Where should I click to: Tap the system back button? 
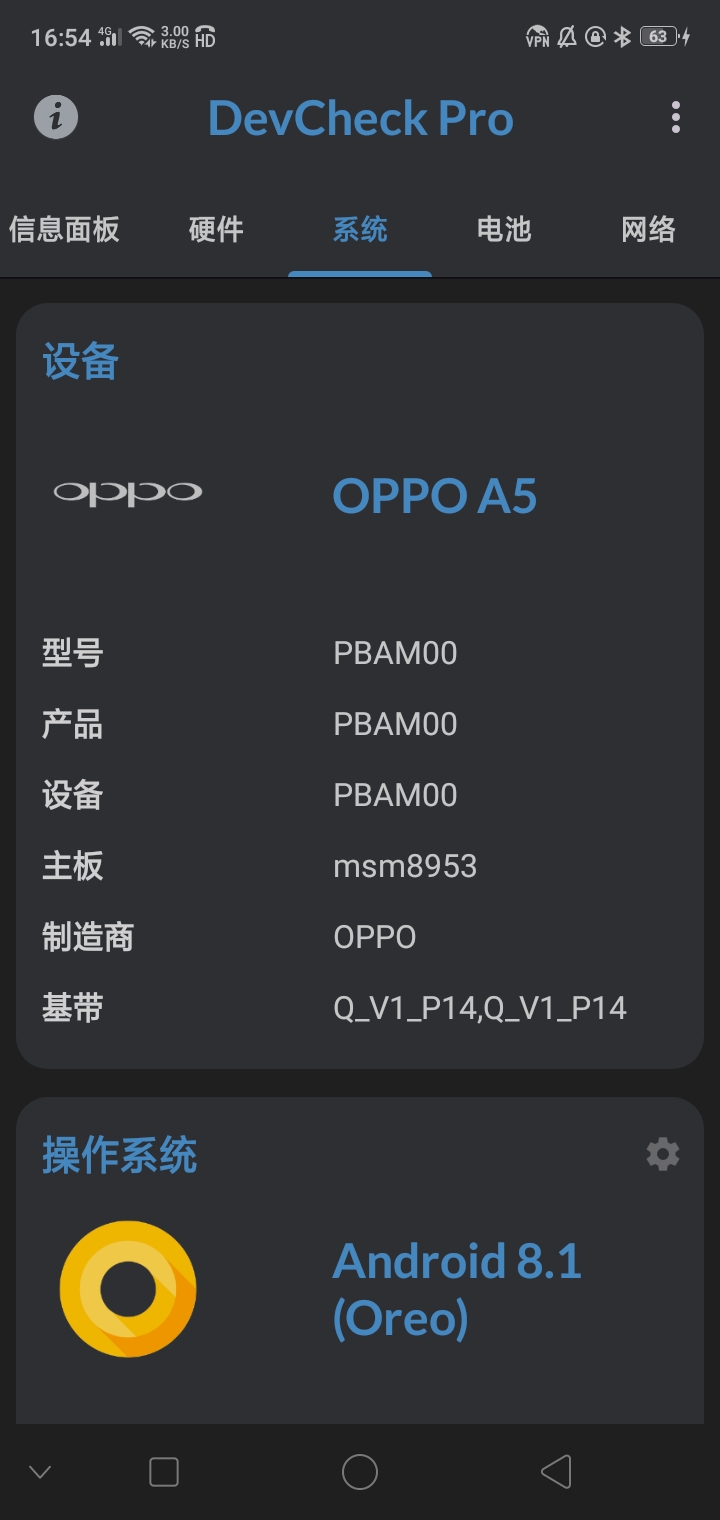pos(556,1472)
